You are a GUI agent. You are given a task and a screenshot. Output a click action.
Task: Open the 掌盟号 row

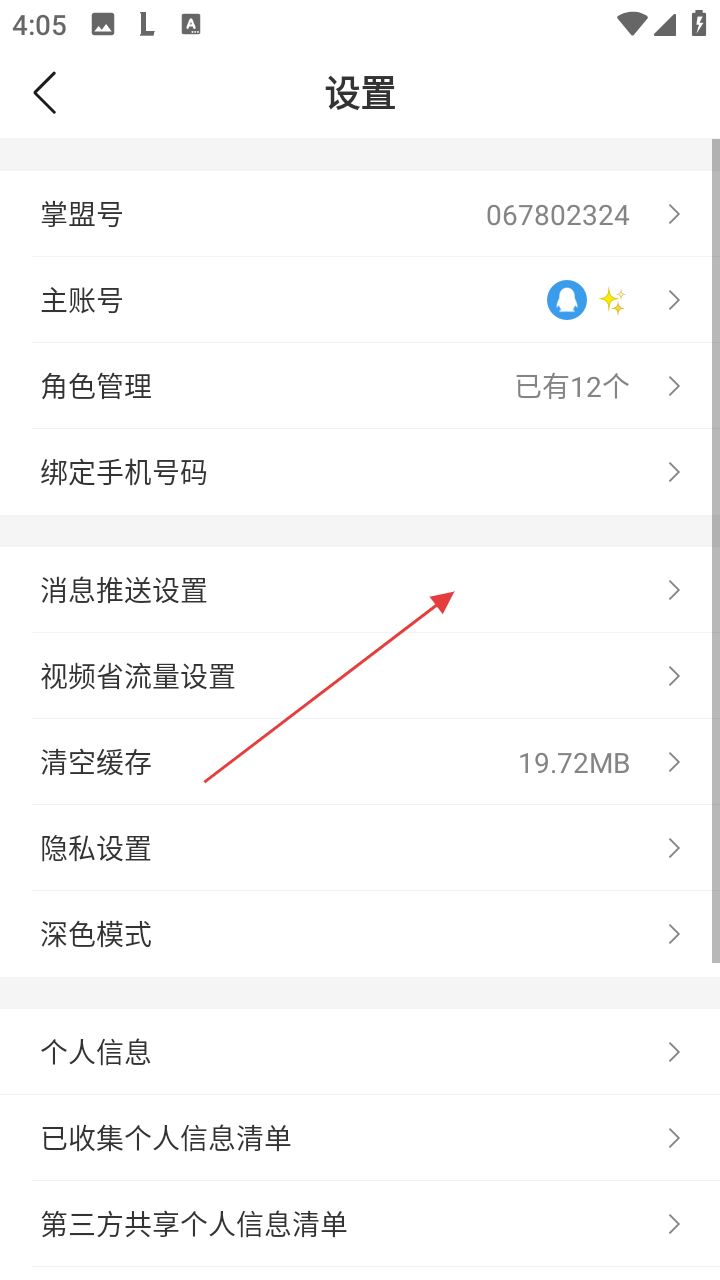coord(360,214)
